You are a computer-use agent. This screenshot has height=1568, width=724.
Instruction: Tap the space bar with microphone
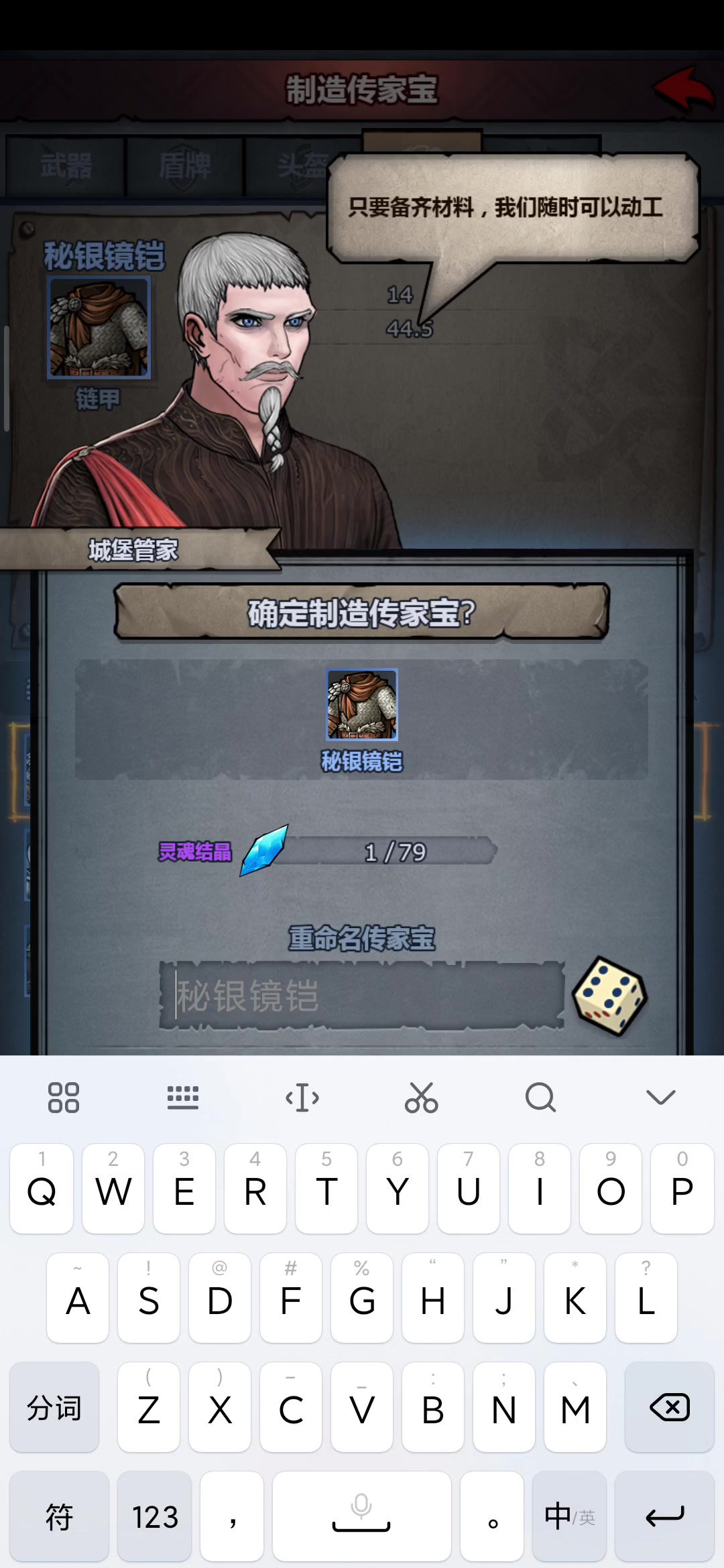361,1516
